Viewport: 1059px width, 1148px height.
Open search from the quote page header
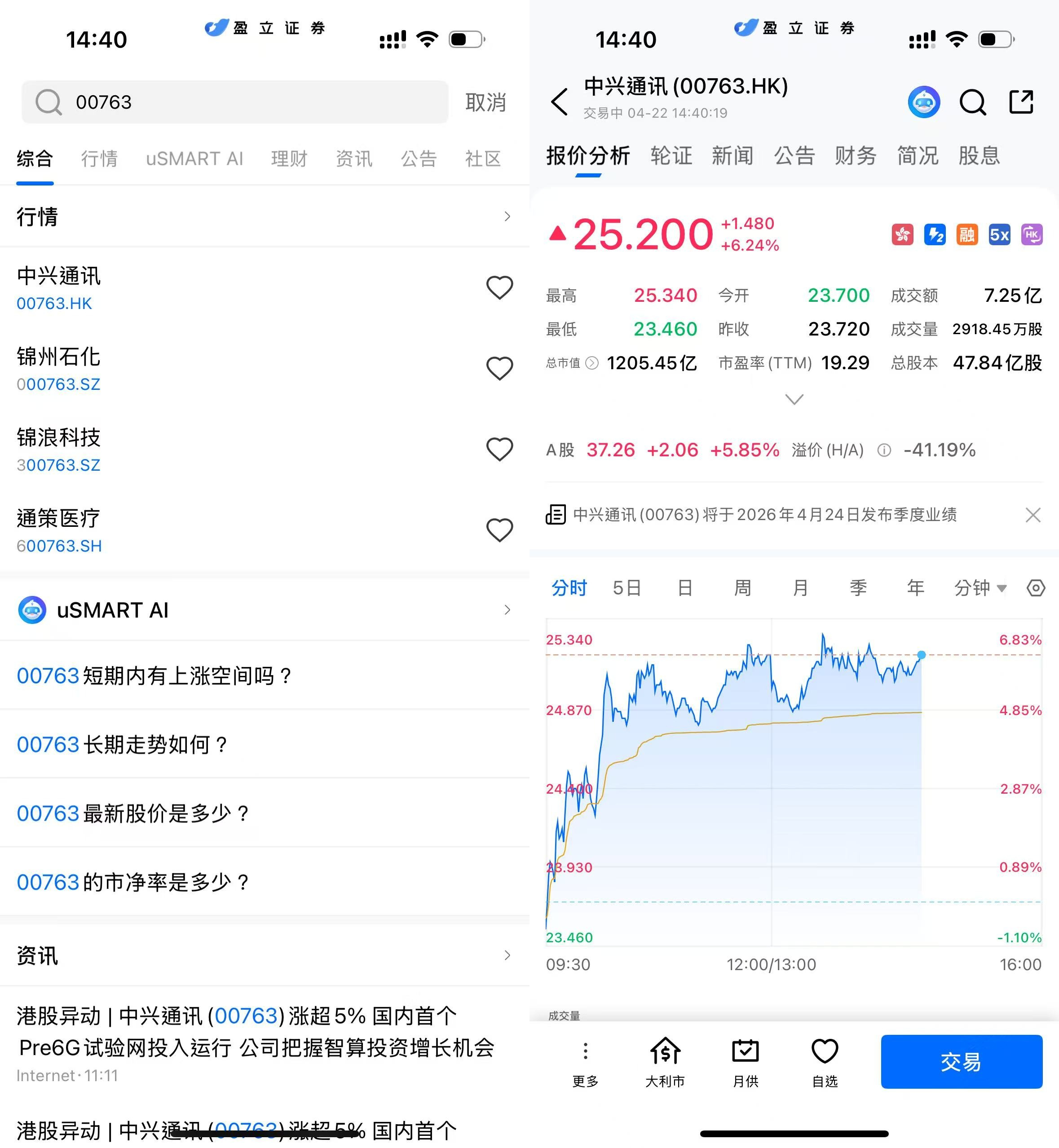click(x=972, y=102)
